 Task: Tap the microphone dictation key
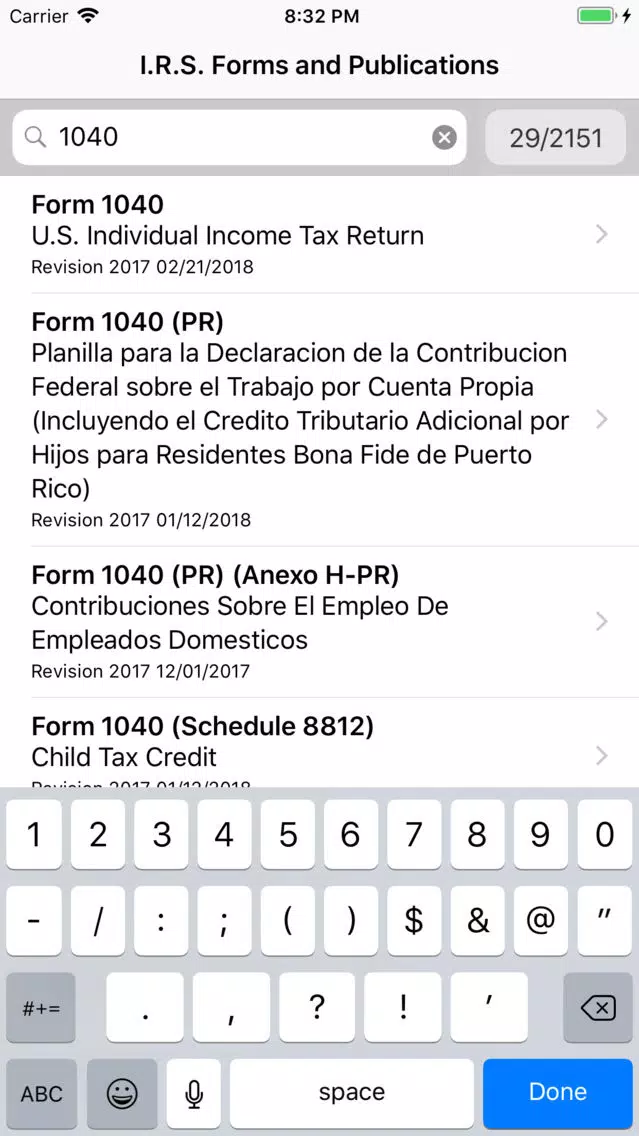[x=193, y=1093]
